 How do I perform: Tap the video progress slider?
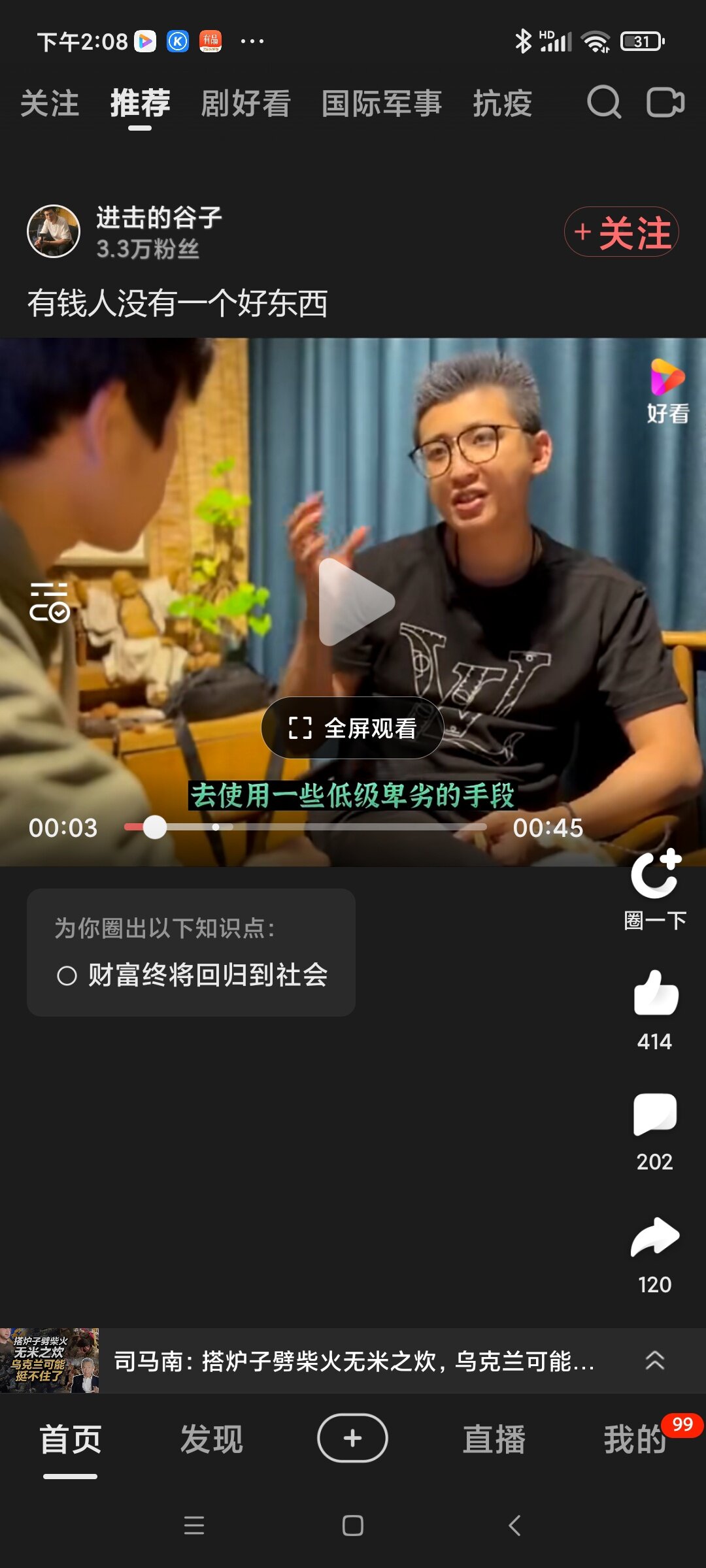(x=305, y=827)
